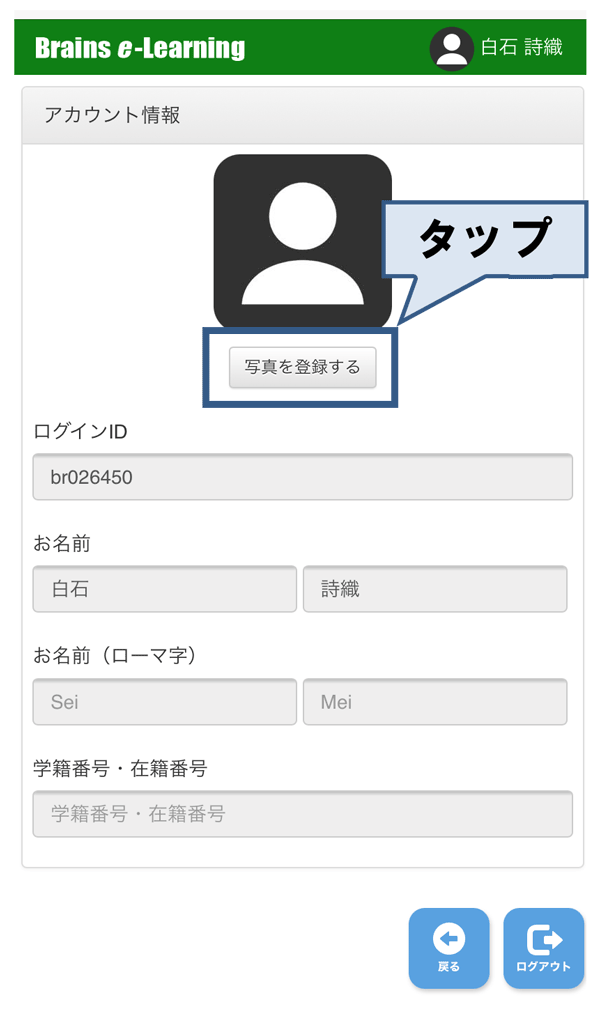Focus the Sei romaji field
The height and width of the screenshot is (1017, 600).
pyautogui.click(x=165, y=702)
